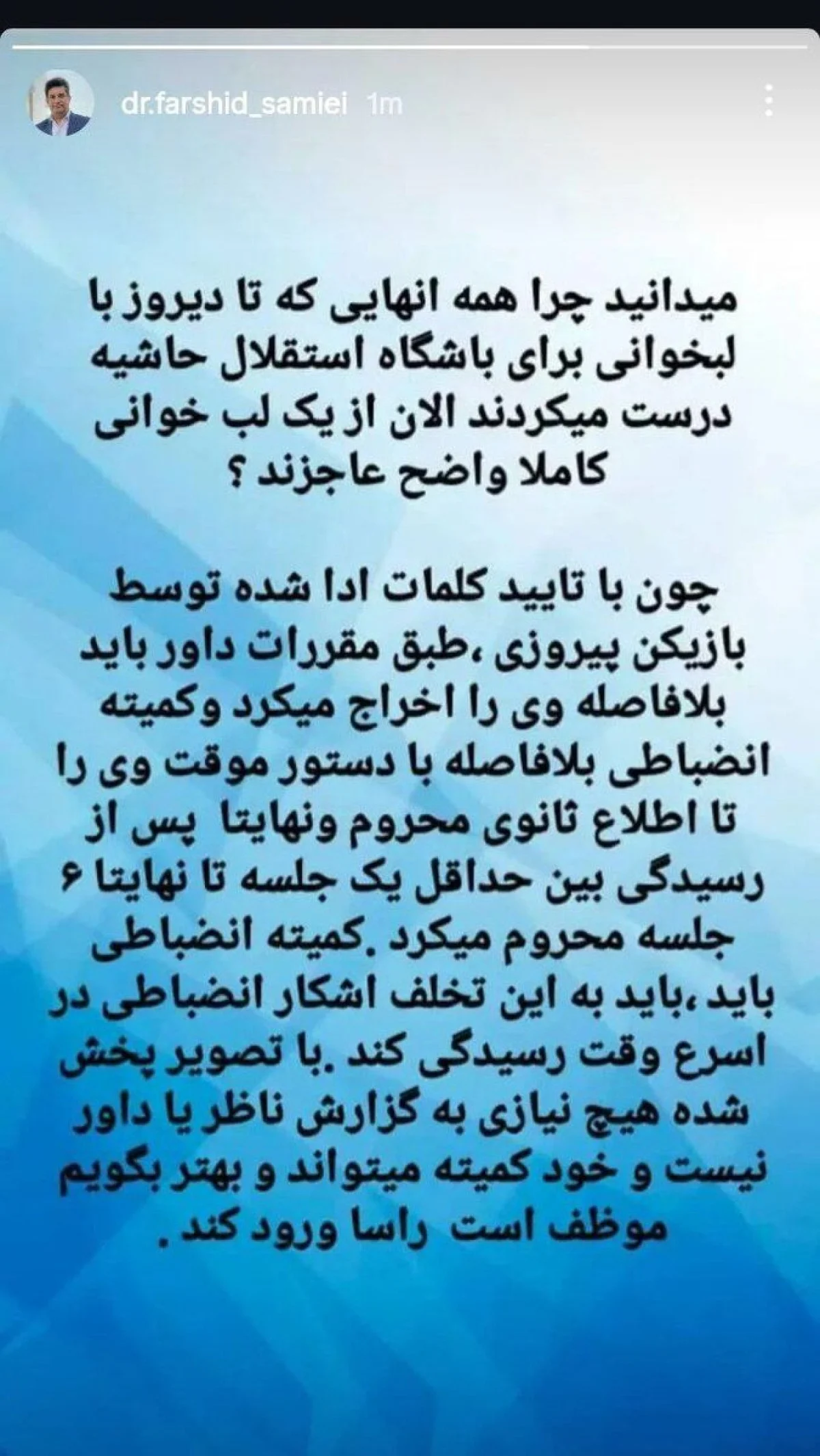The width and height of the screenshot is (820, 1456).
Task: Tap the image area to toggle story pause
Action: coord(410,752)
